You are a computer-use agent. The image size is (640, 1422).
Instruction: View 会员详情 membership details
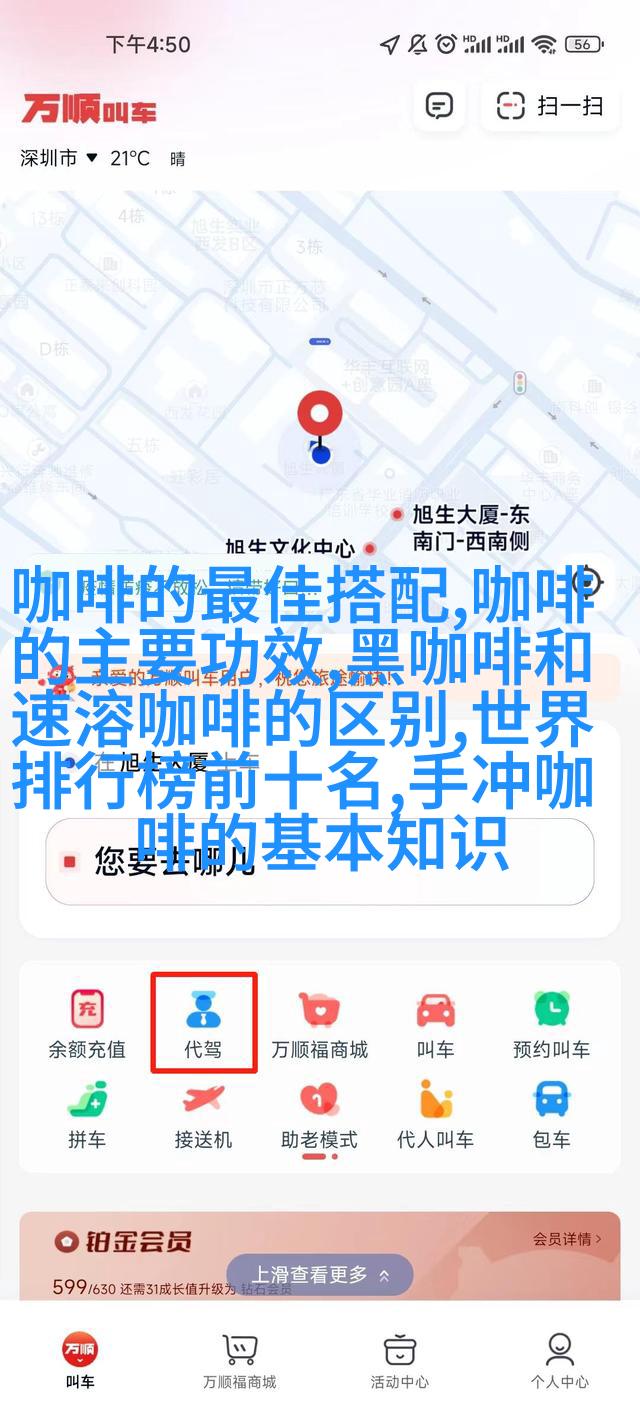coord(567,1239)
